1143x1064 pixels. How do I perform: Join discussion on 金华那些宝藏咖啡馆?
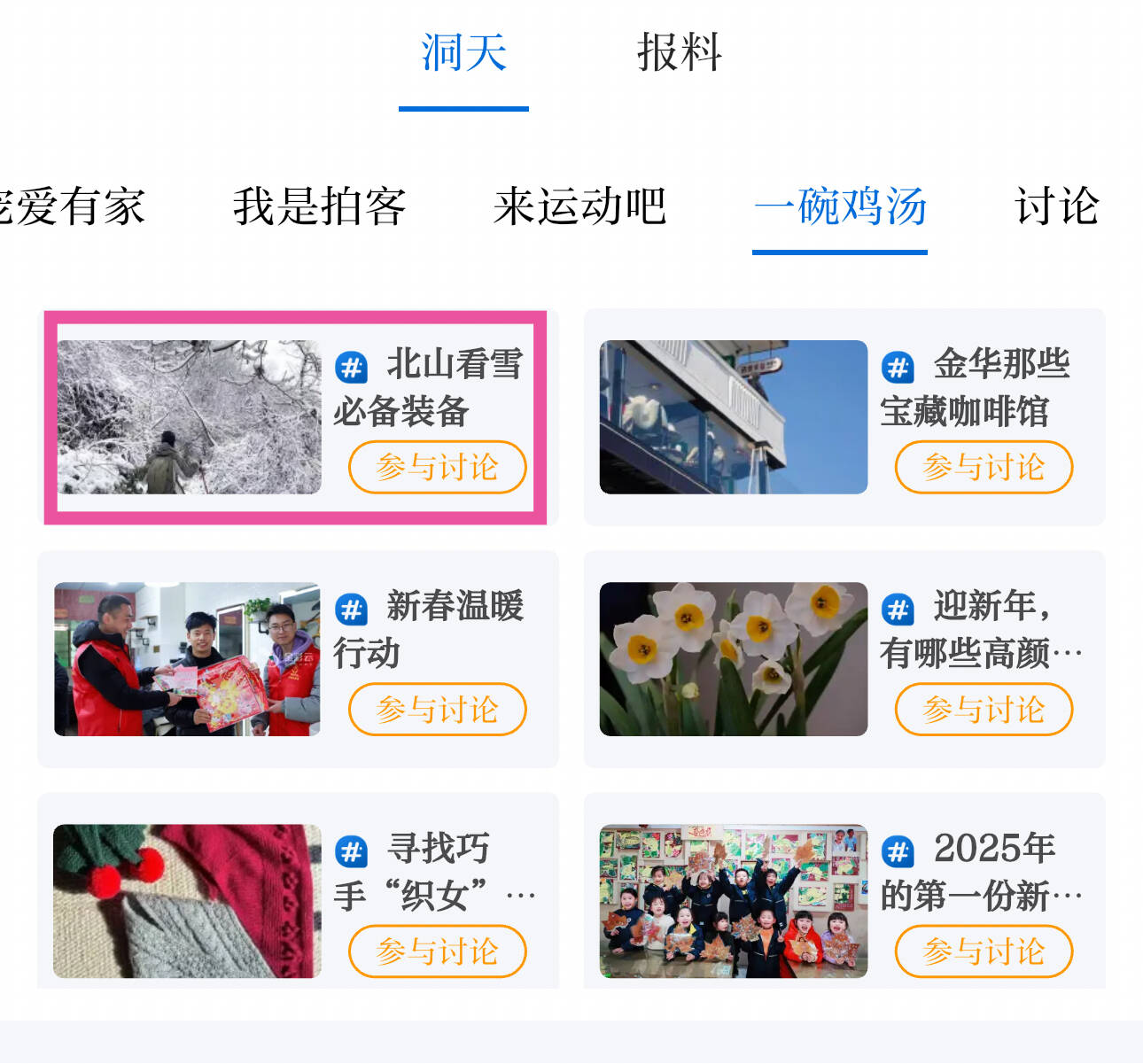(x=984, y=467)
